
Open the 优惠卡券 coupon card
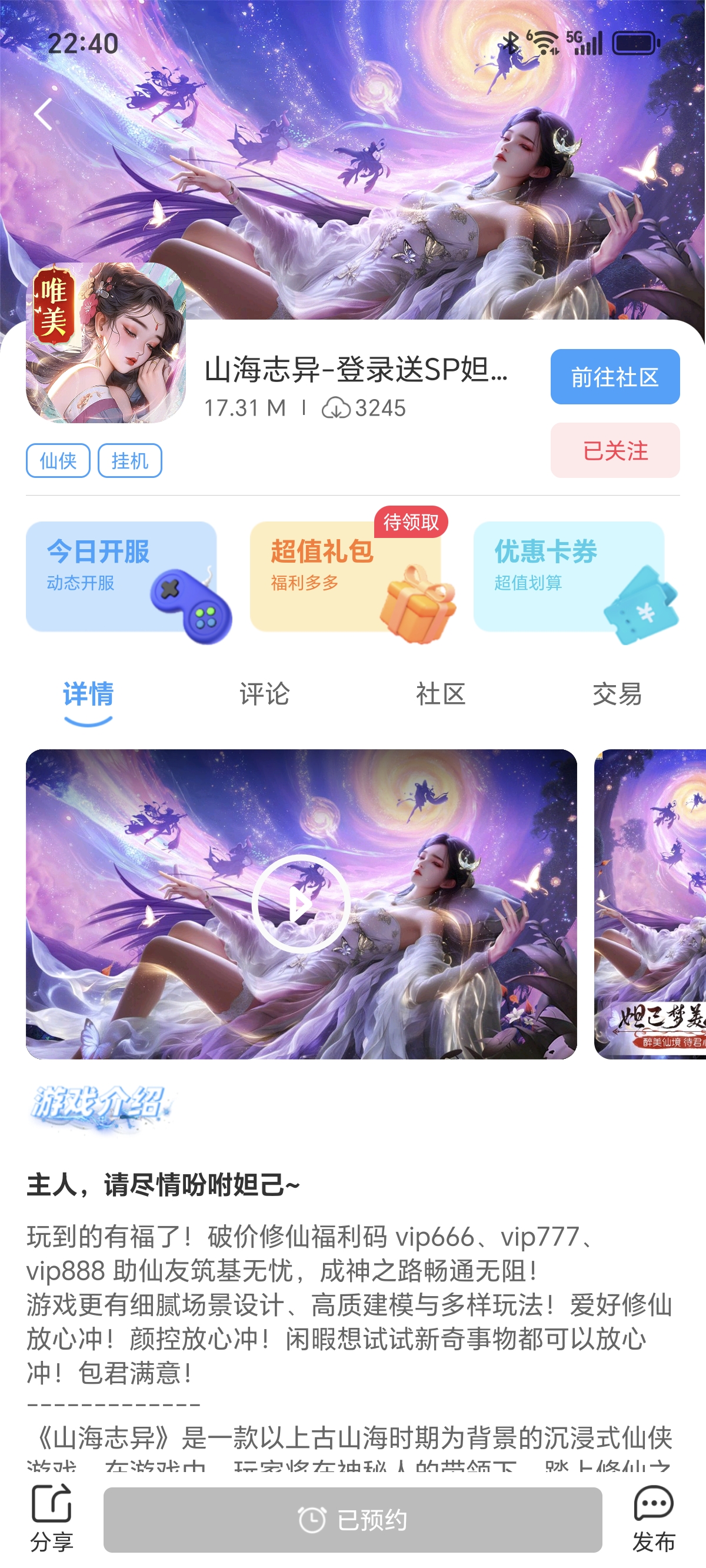[x=569, y=576]
